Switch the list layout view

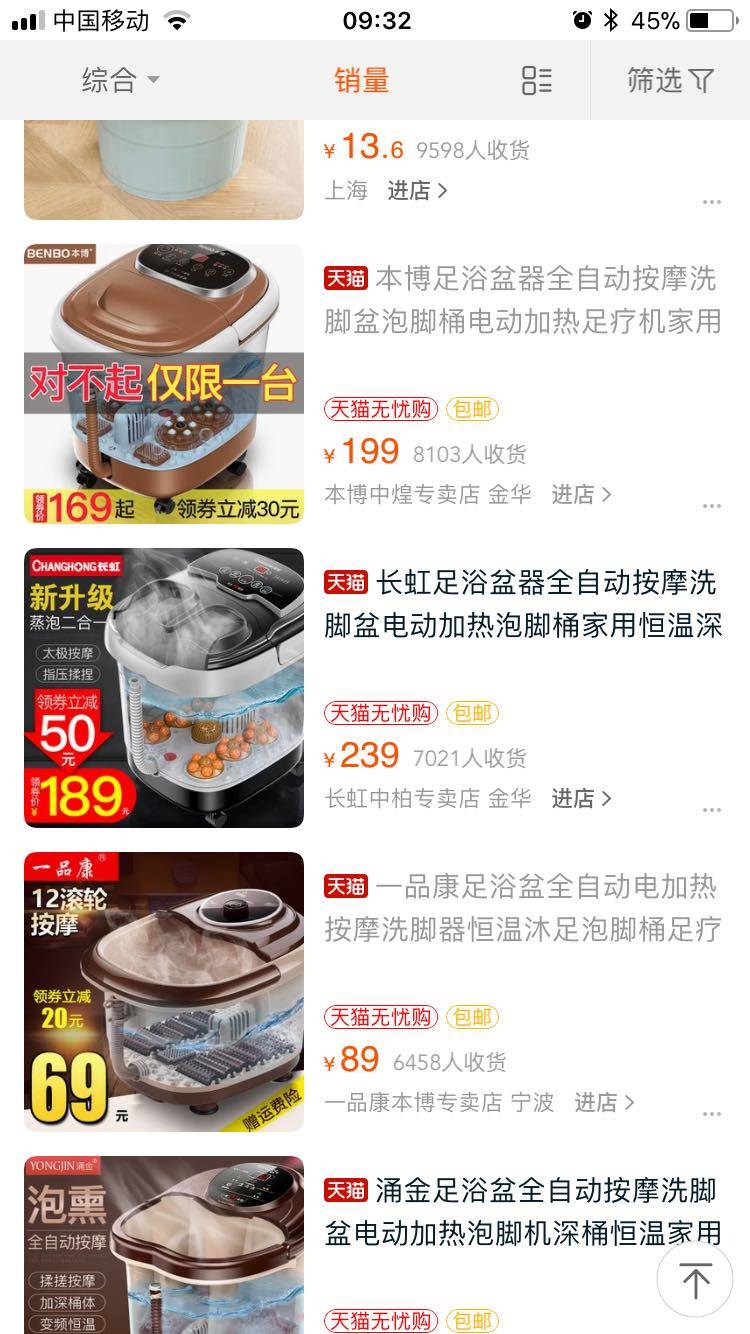537,81
